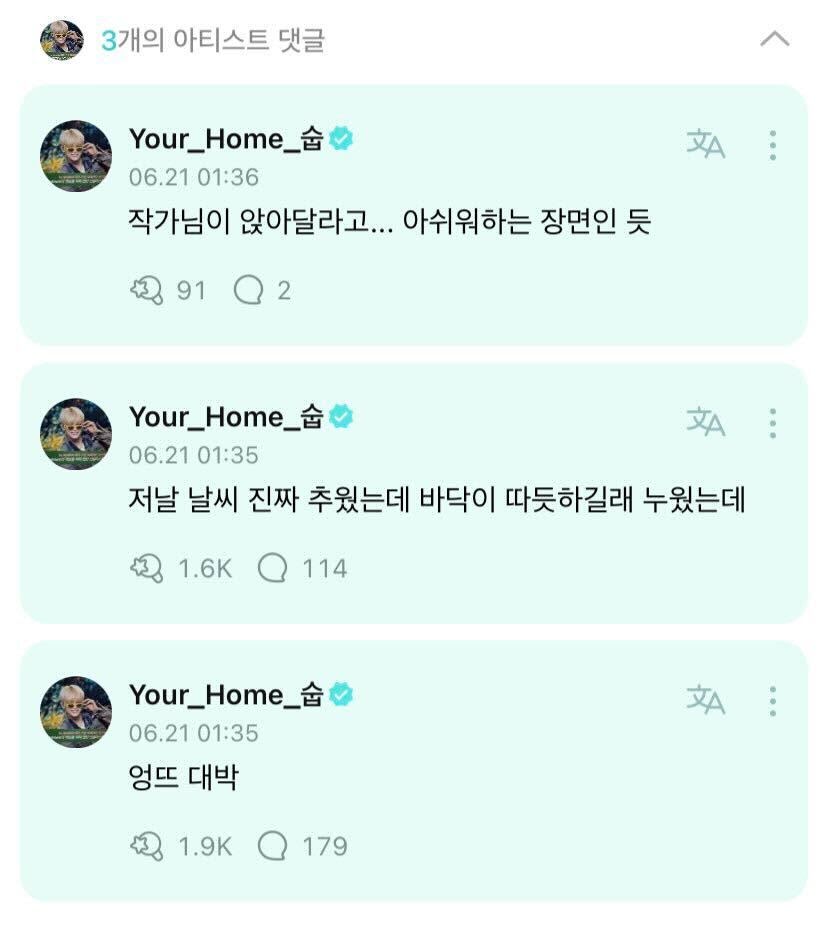Viewport: 828px width, 932px height.
Task: Open Your_Home_숩 profile from the 01:36 comment
Action: pyautogui.click(x=75, y=156)
